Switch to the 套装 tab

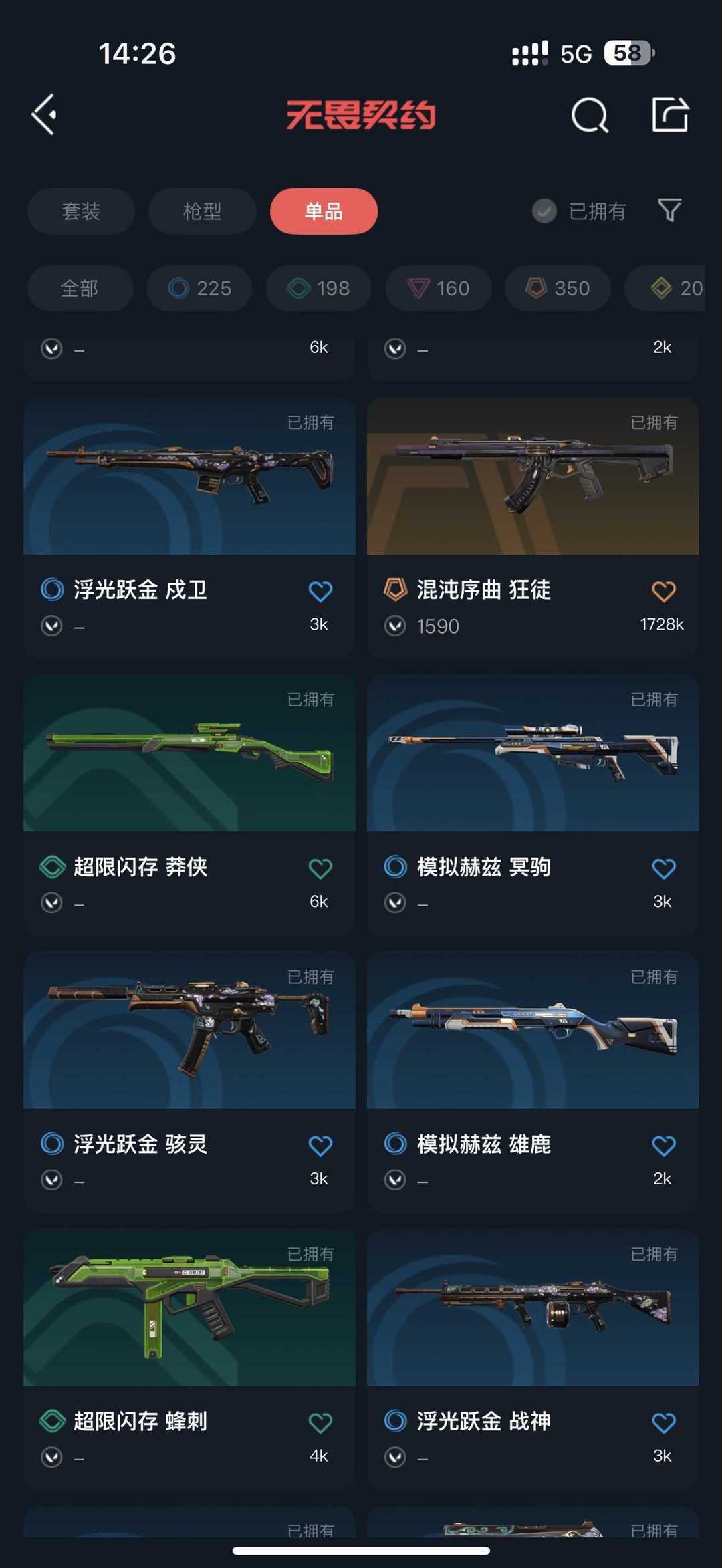[80, 211]
